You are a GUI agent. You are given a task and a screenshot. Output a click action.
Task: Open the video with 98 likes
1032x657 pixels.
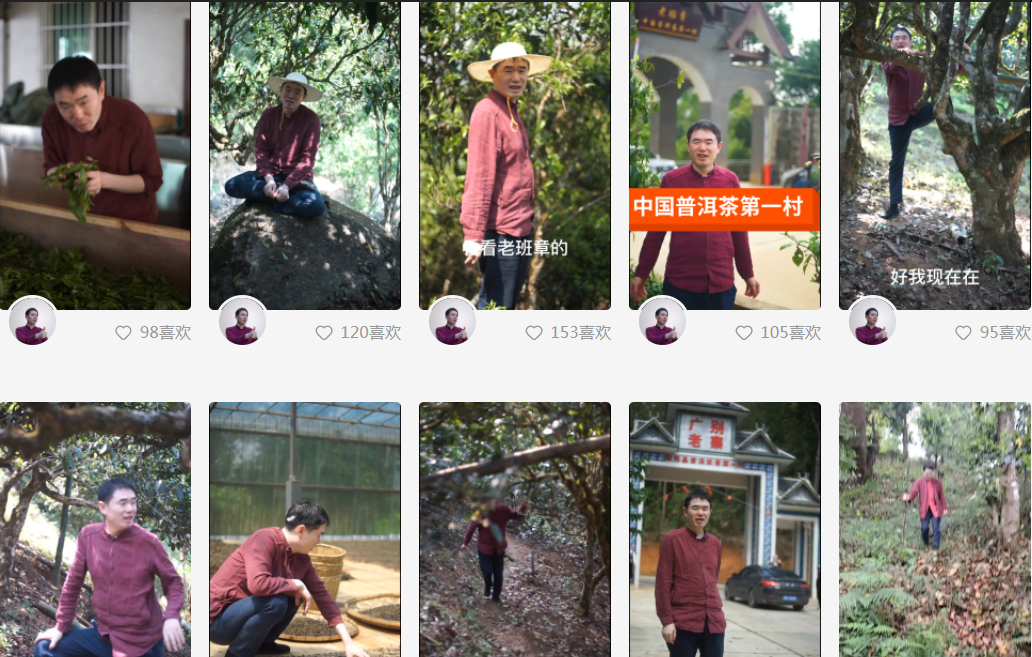[95, 155]
